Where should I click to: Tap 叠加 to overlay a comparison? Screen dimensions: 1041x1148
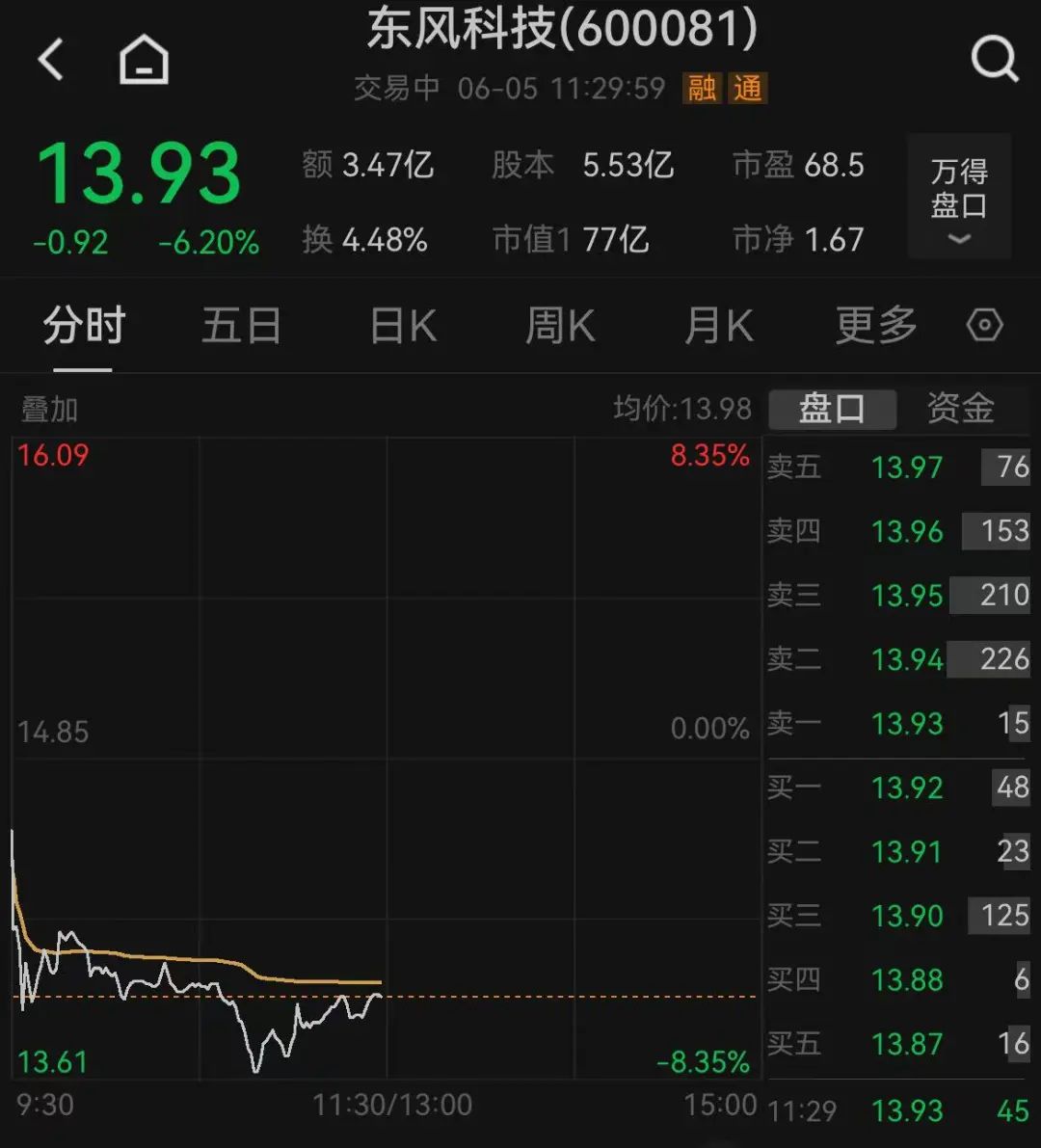click(x=49, y=410)
